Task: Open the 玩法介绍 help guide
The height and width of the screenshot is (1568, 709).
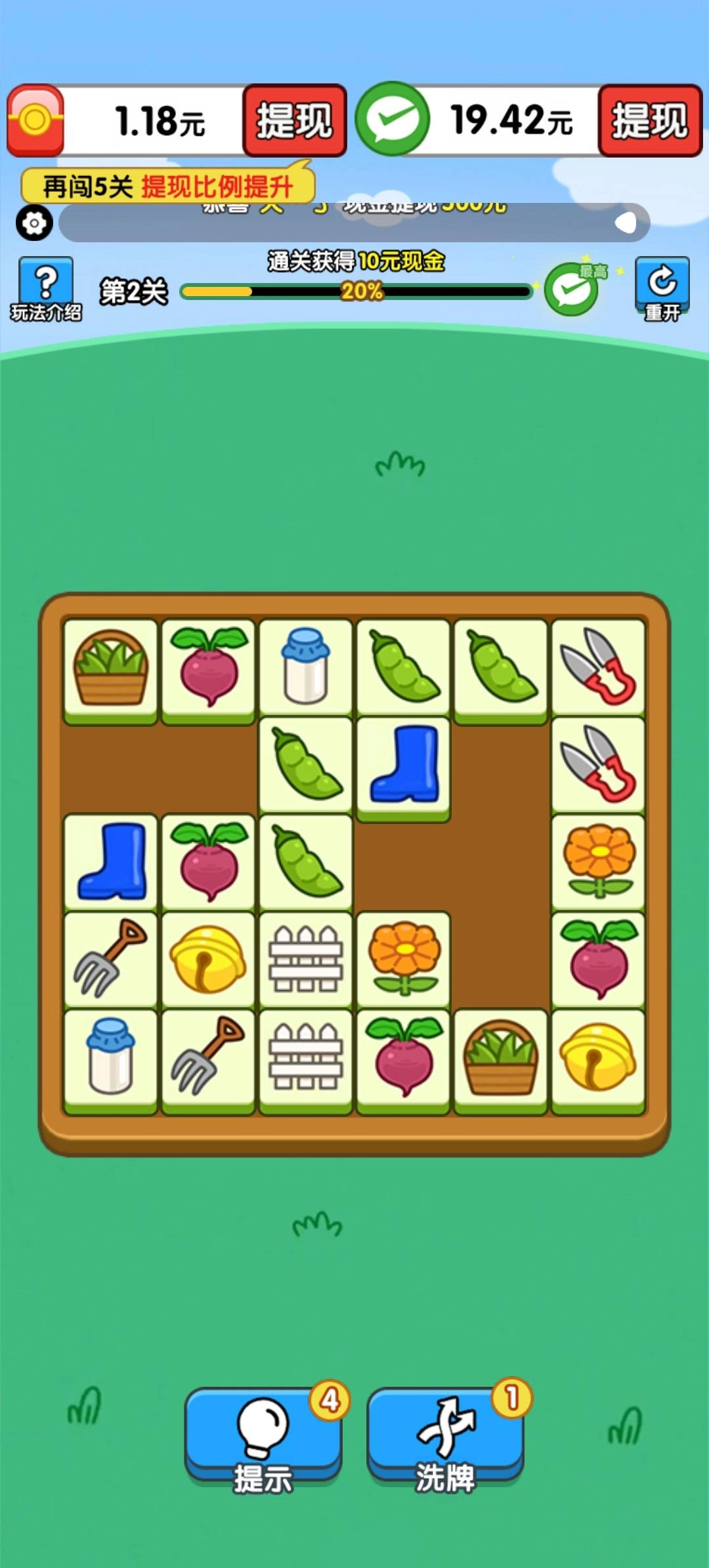Action: pos(45,289)
